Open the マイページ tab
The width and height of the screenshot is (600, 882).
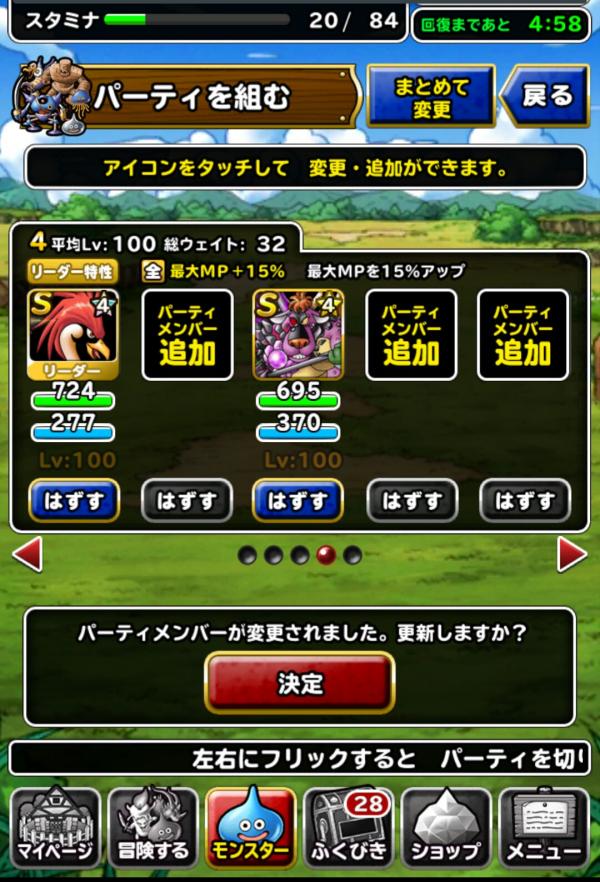tap(55, 828)
